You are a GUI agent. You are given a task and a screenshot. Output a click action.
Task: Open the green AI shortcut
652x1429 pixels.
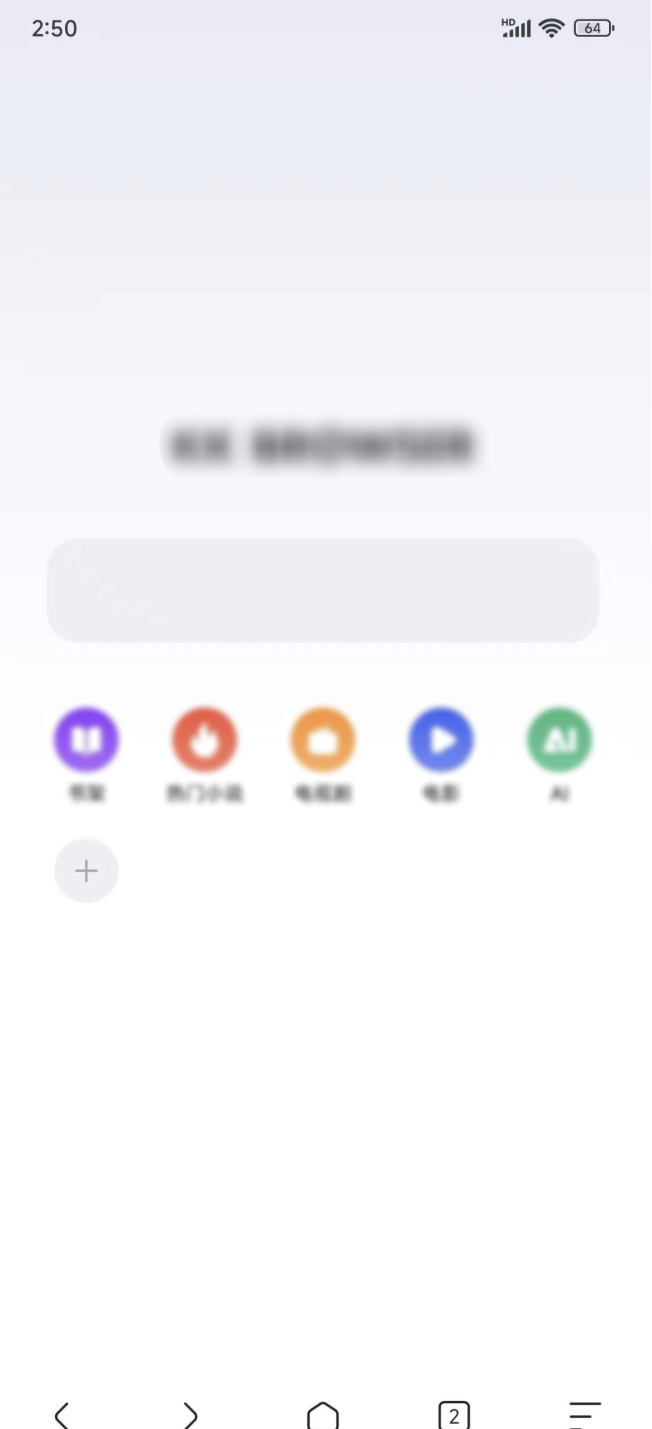[560, 740]
